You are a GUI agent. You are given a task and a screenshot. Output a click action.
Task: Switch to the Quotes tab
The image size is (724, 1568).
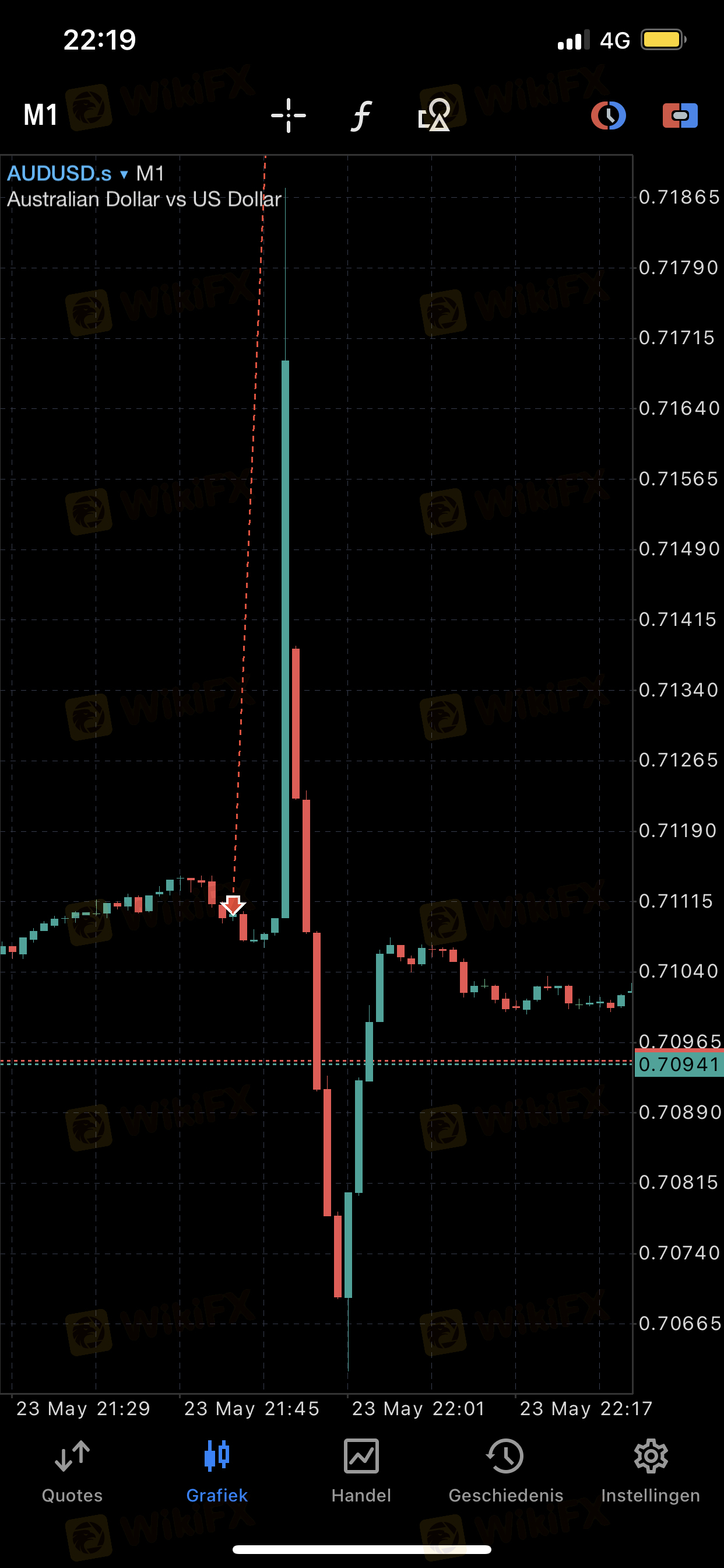pyautogui.click(x=72, y=1472)
